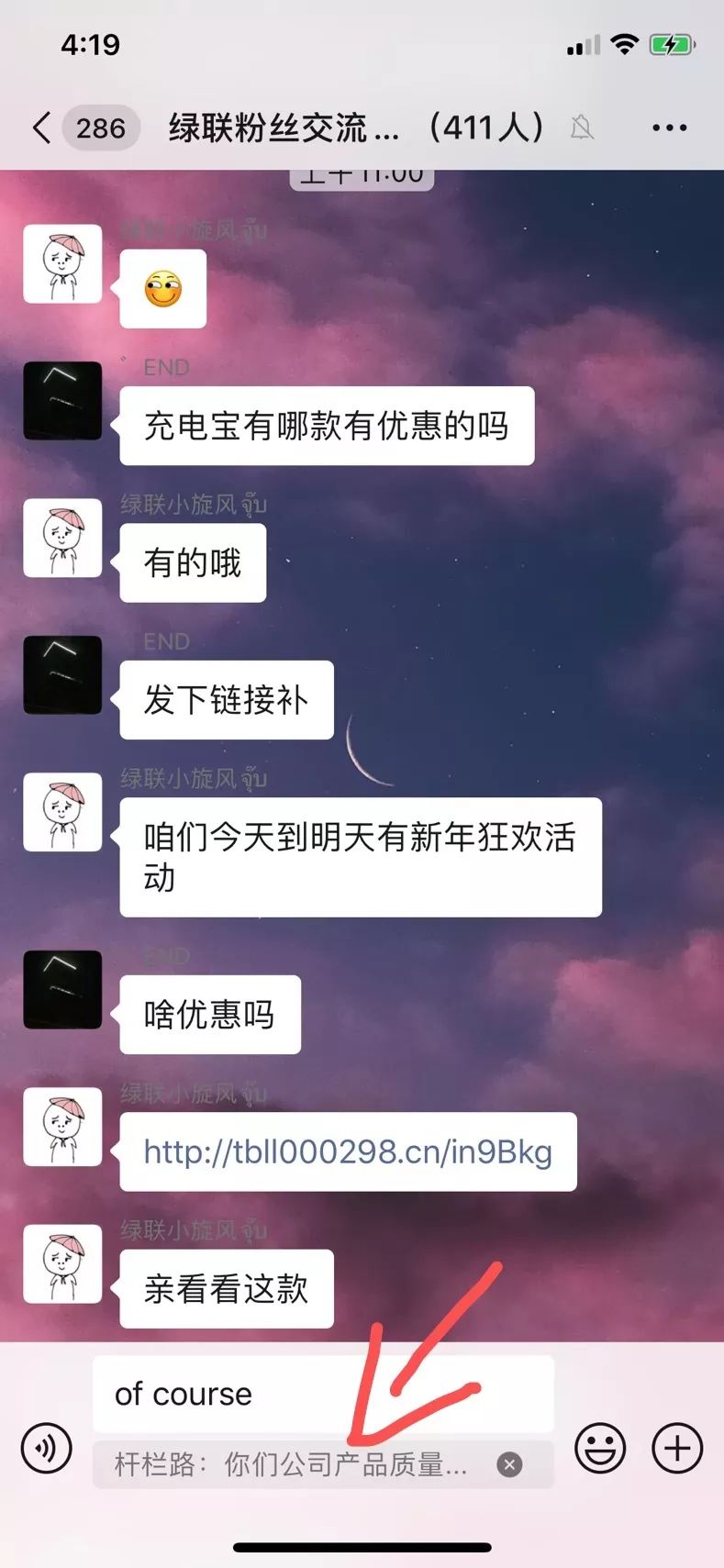
Task: Open the three-dot chat menu
Action: point(669,128)
